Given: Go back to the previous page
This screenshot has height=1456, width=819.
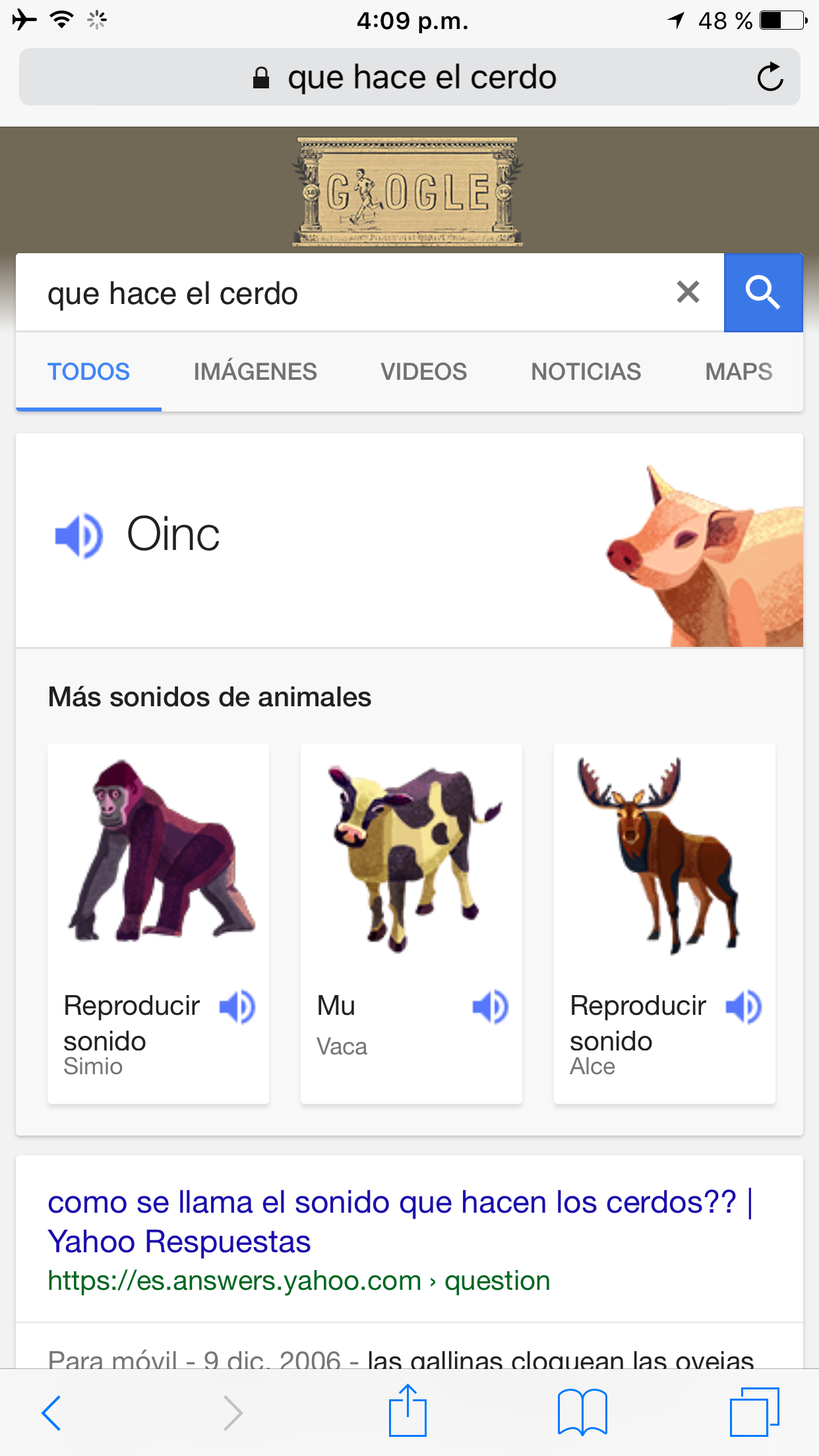Looking at the screenshot, I should pyautogui.click(x=51, y=1412).
